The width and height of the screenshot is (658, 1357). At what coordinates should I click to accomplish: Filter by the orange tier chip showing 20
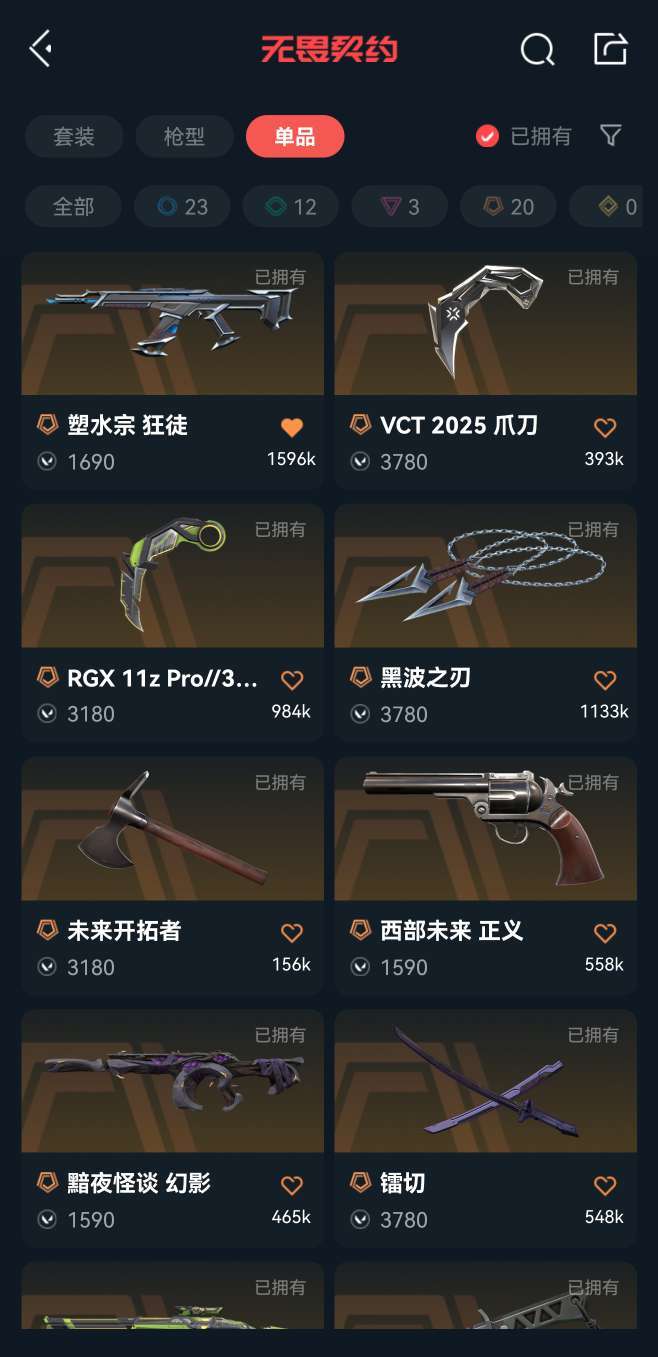(509, 206)
